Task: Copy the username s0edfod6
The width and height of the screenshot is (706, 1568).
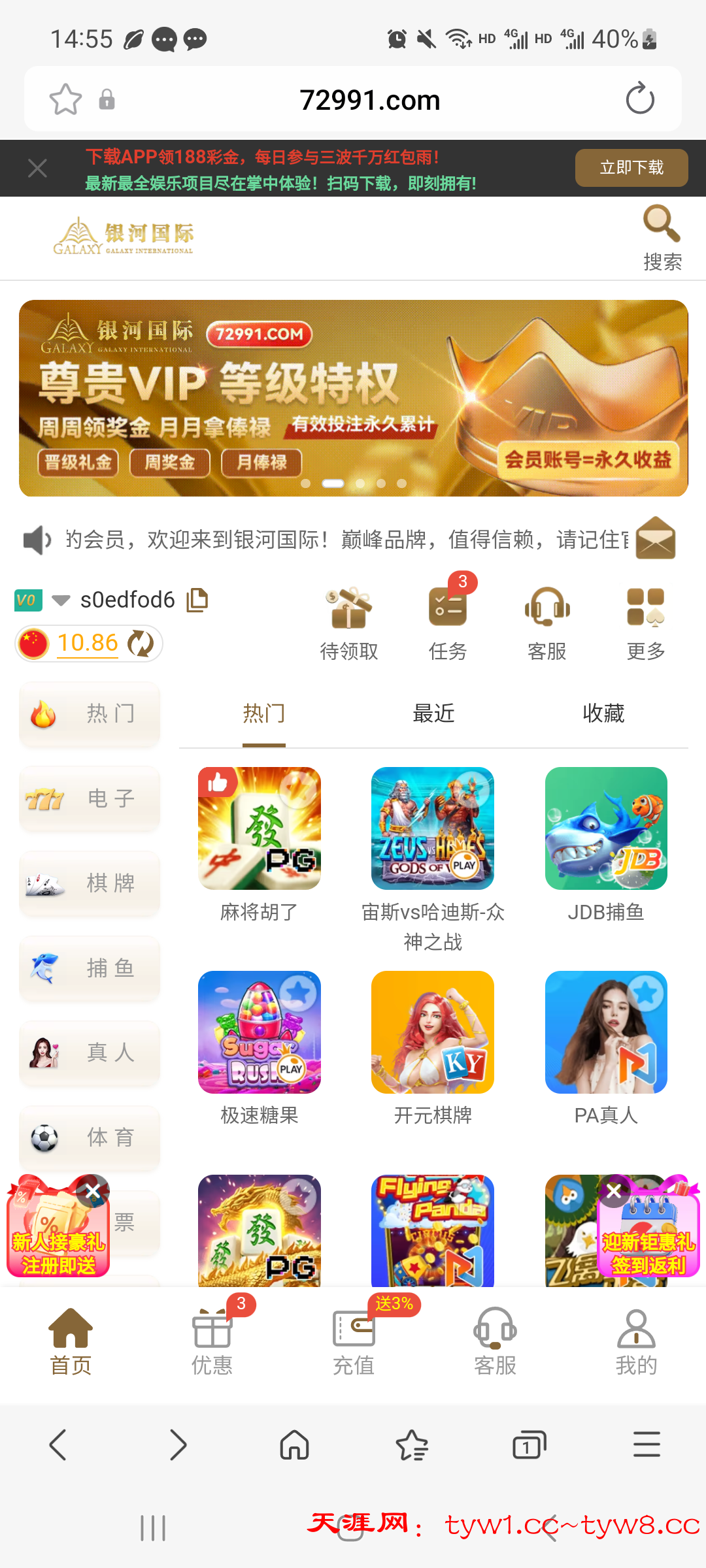Action: point(197,600)
